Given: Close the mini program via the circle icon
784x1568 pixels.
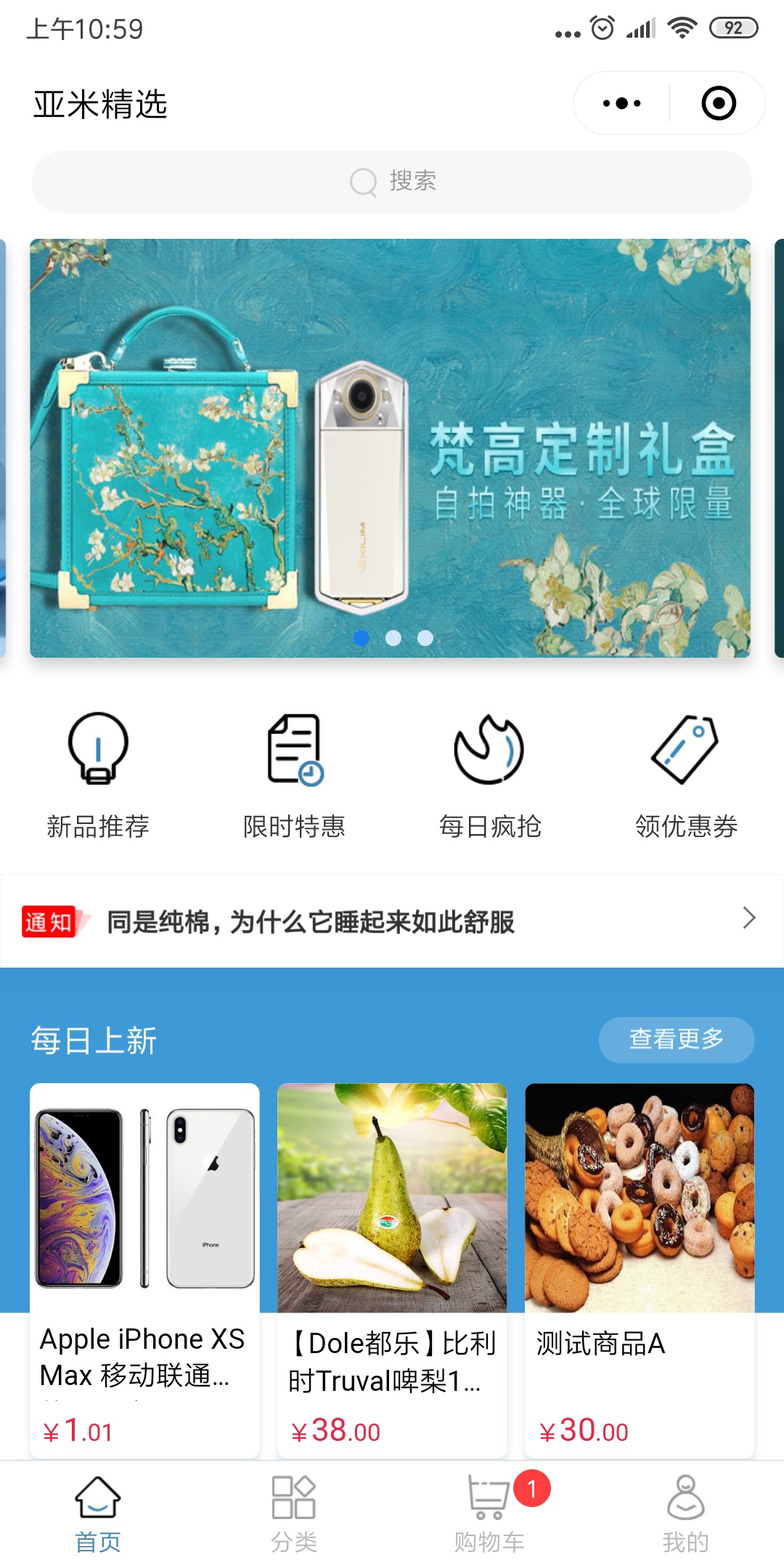Looking at the screenshot, I should (718, 103).
